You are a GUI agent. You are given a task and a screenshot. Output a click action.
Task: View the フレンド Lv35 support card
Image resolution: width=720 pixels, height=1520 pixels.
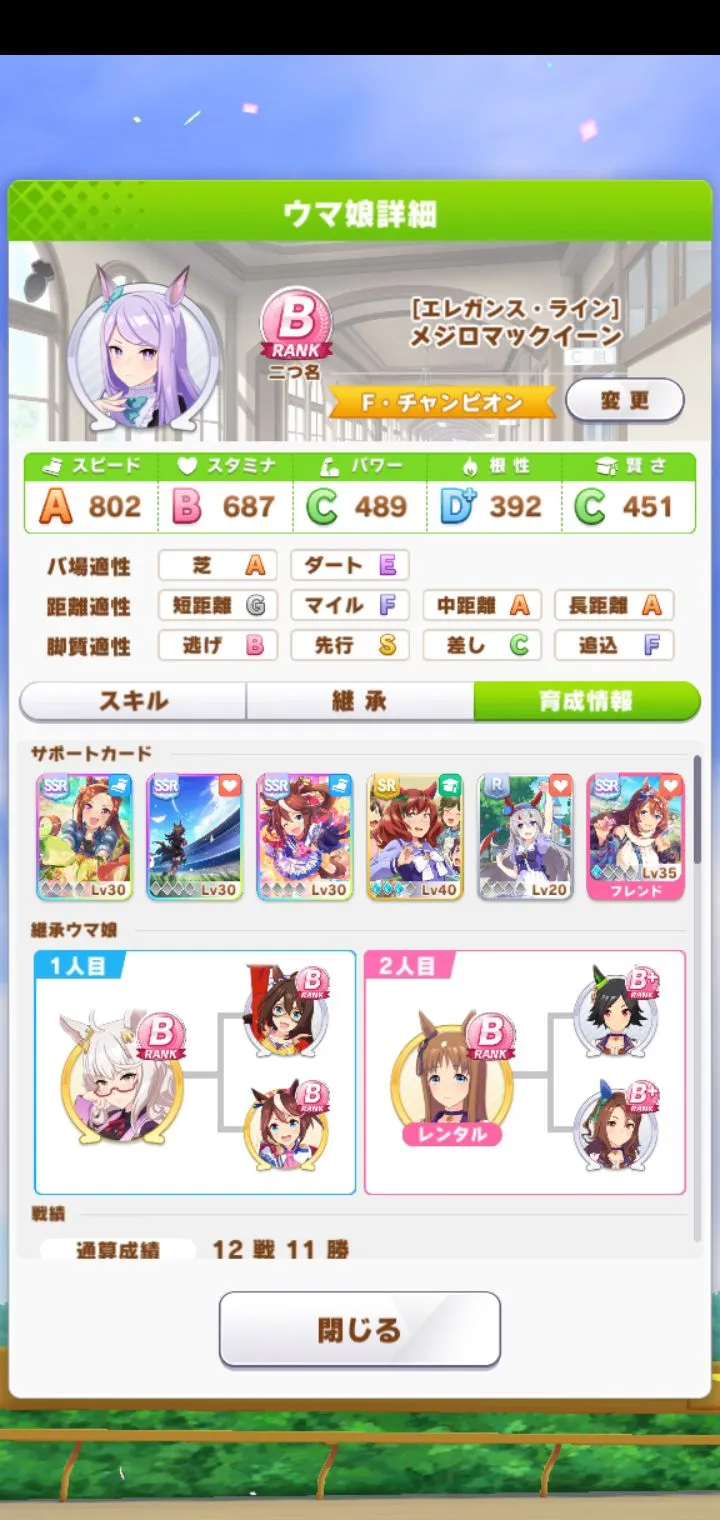[x=635, y=836]
